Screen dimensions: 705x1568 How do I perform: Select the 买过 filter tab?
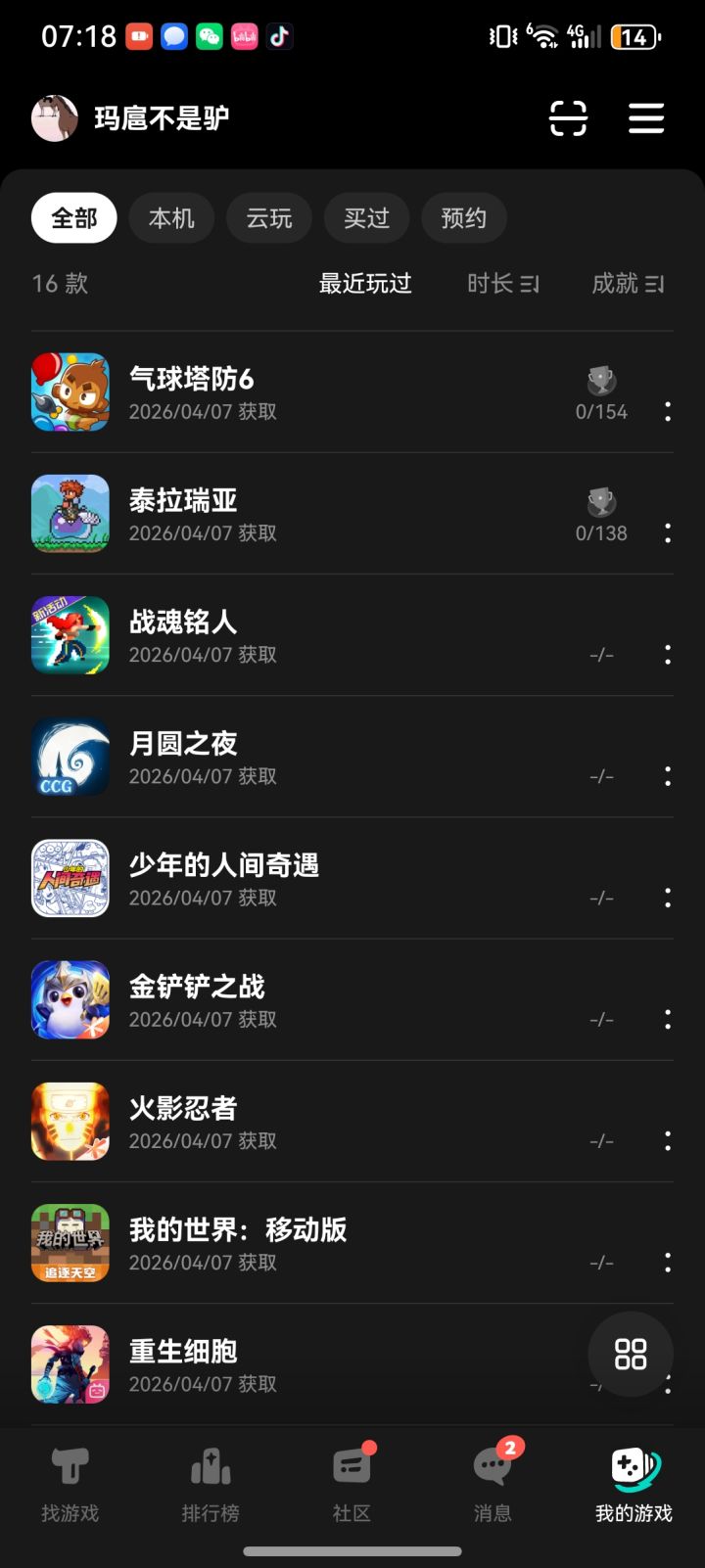click(x=365, y=217)
